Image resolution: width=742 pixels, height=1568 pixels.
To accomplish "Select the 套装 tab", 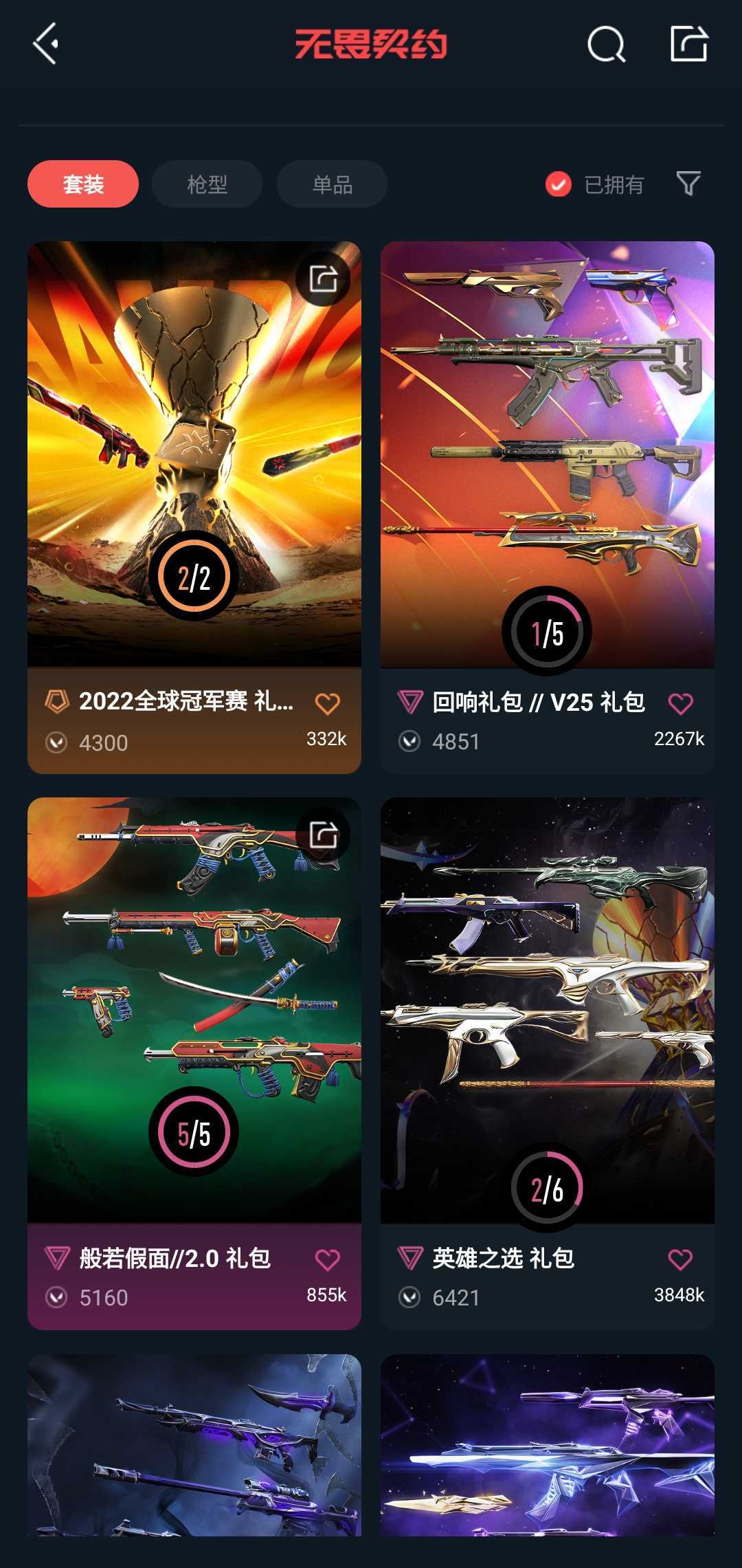I will [x=83, y=184].
